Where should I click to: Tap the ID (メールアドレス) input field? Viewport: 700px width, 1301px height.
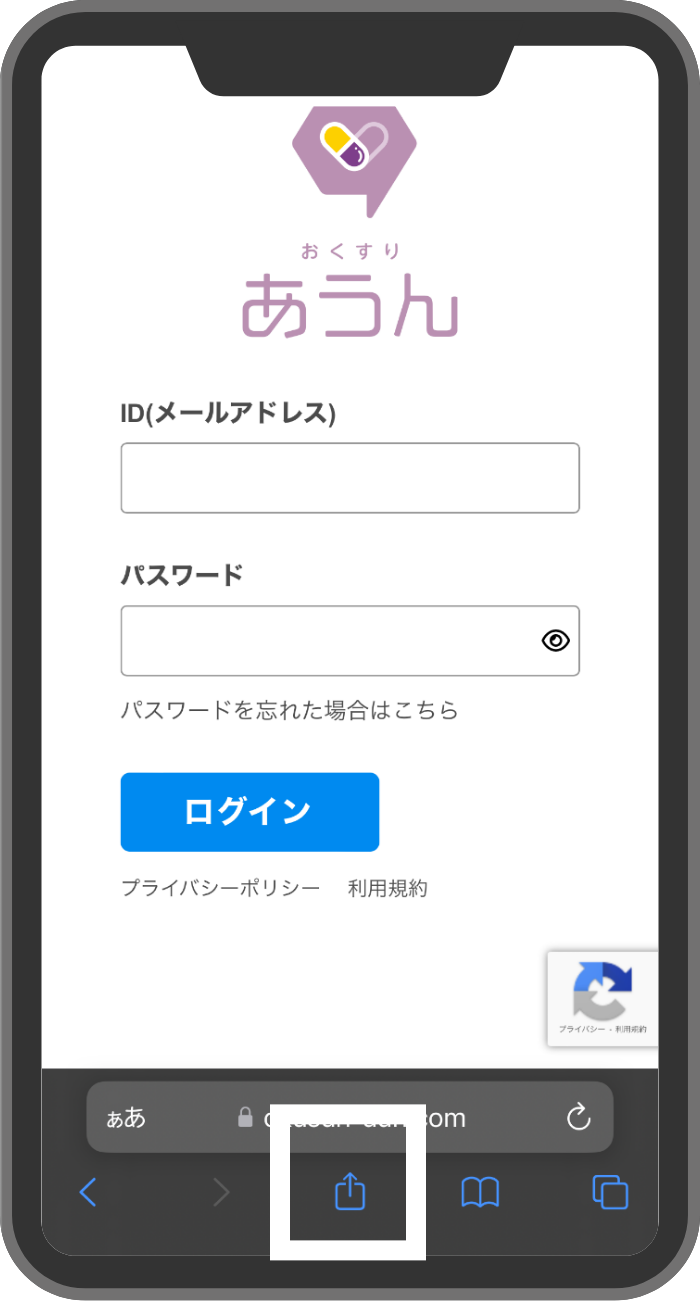(350, 478)
